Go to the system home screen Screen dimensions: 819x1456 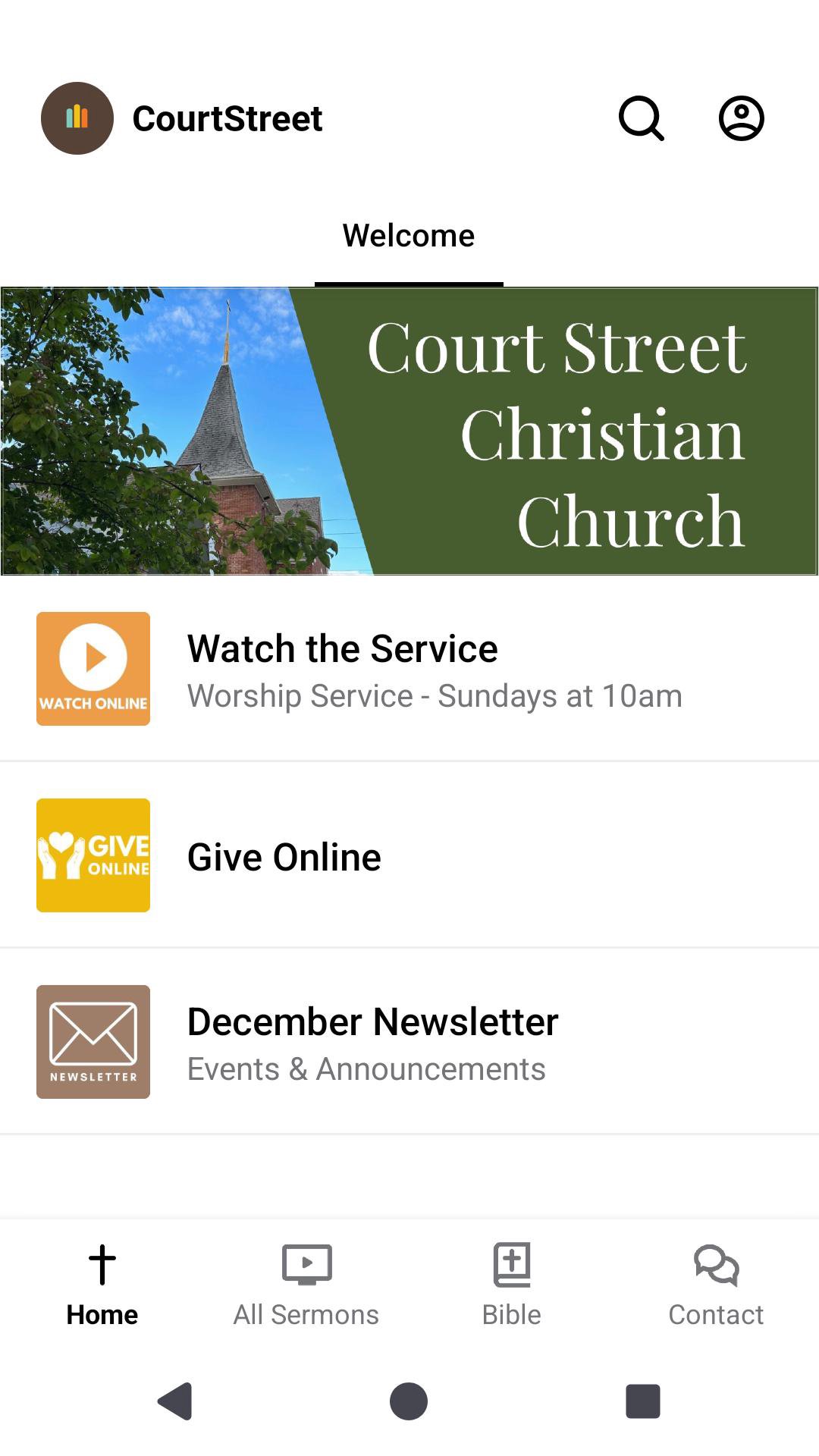pyautogui.click(x=409, y=1401)
